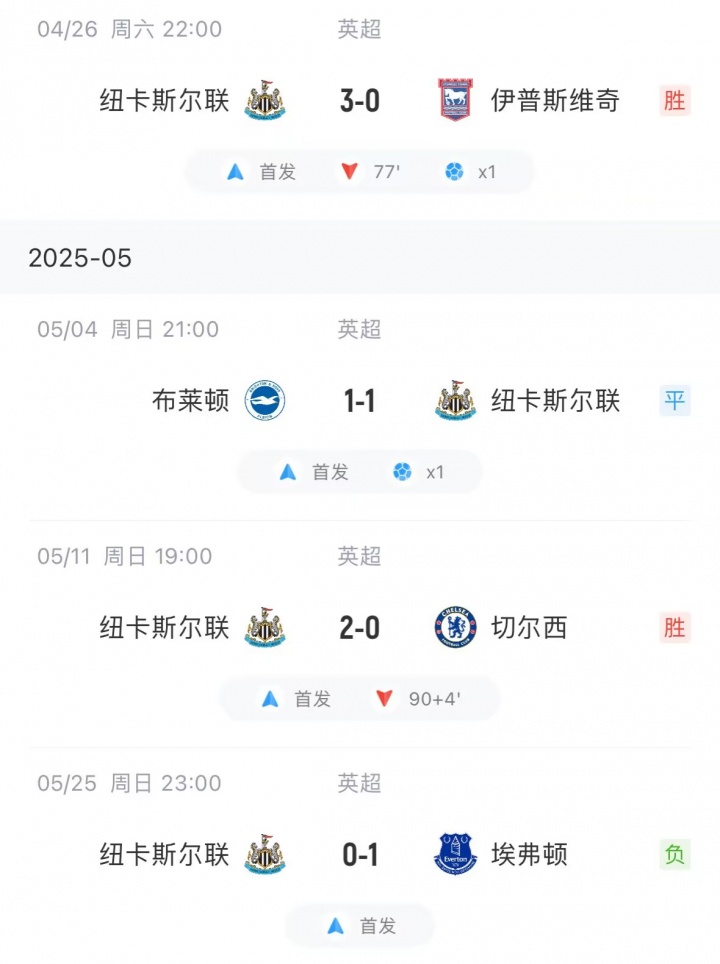The width and height of the screenshot is (720, 964).
Task: Select the Newcastle 0-1 Everton match
Action: [360, 855]
